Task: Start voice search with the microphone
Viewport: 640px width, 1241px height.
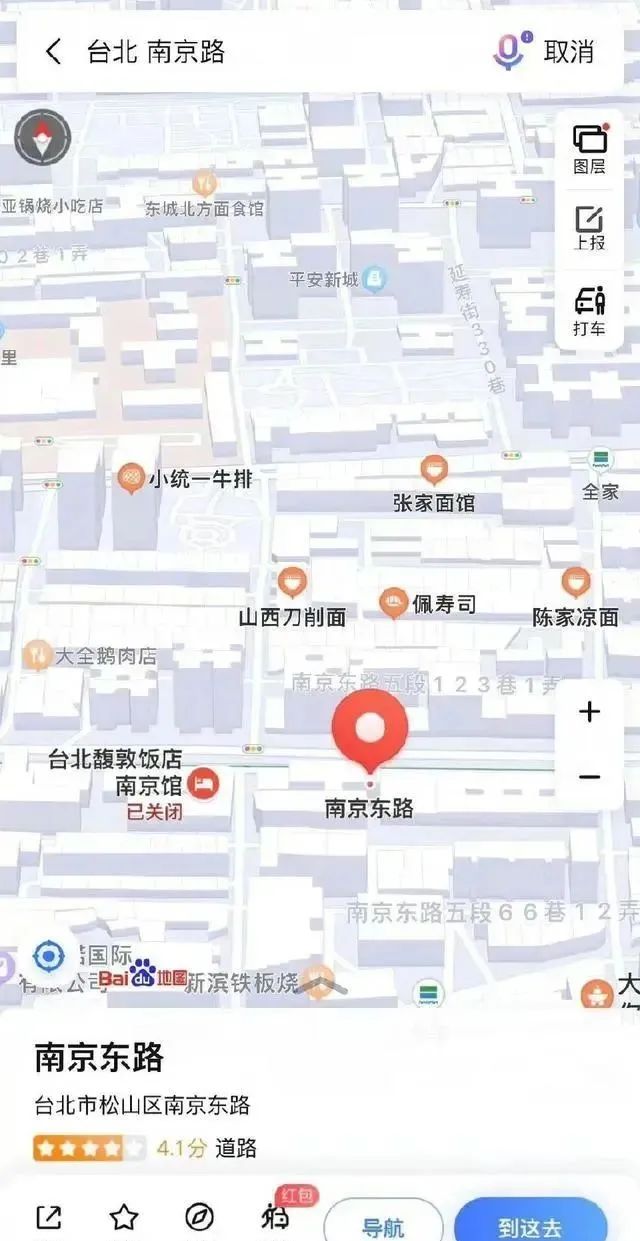Action: tap(509, 52)
